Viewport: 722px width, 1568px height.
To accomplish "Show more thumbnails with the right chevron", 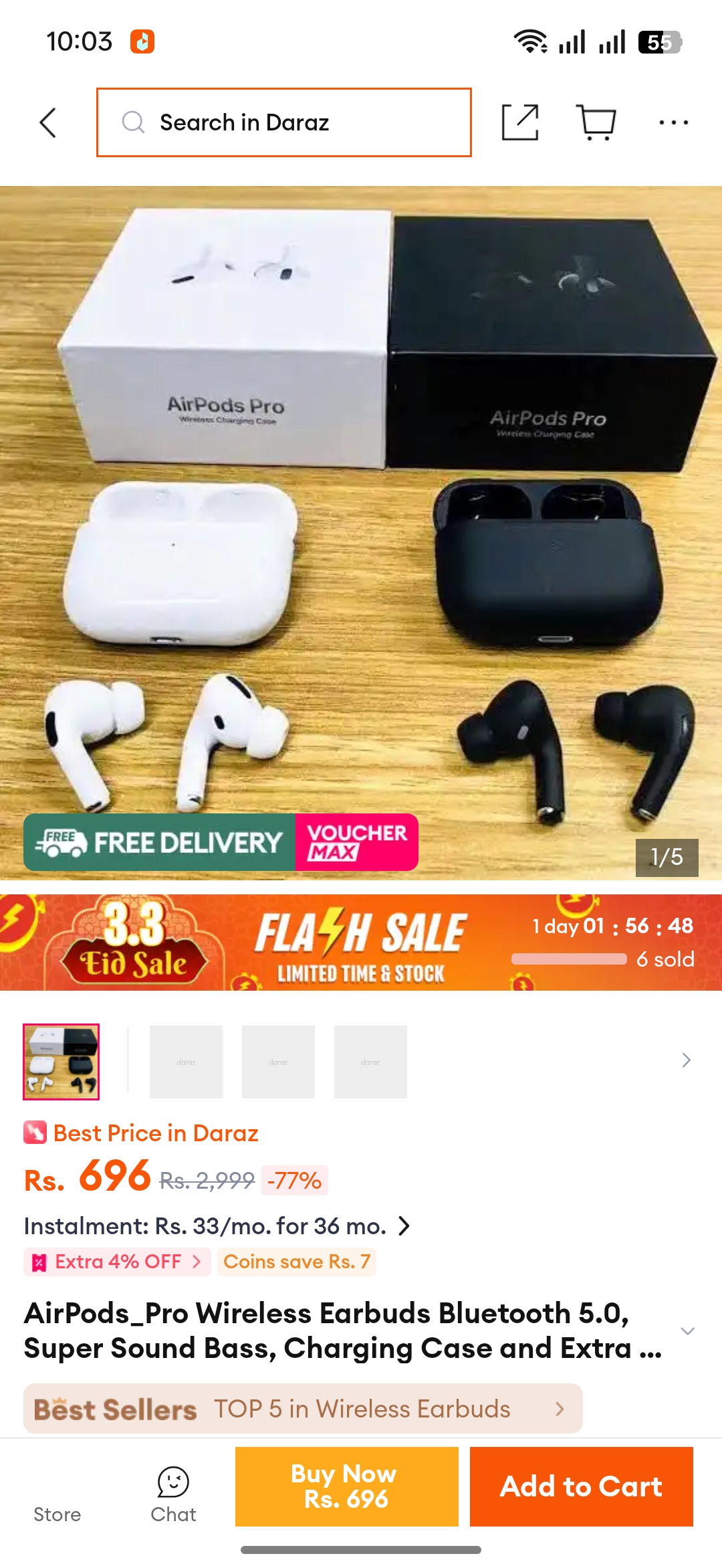I will point(686,1060).
